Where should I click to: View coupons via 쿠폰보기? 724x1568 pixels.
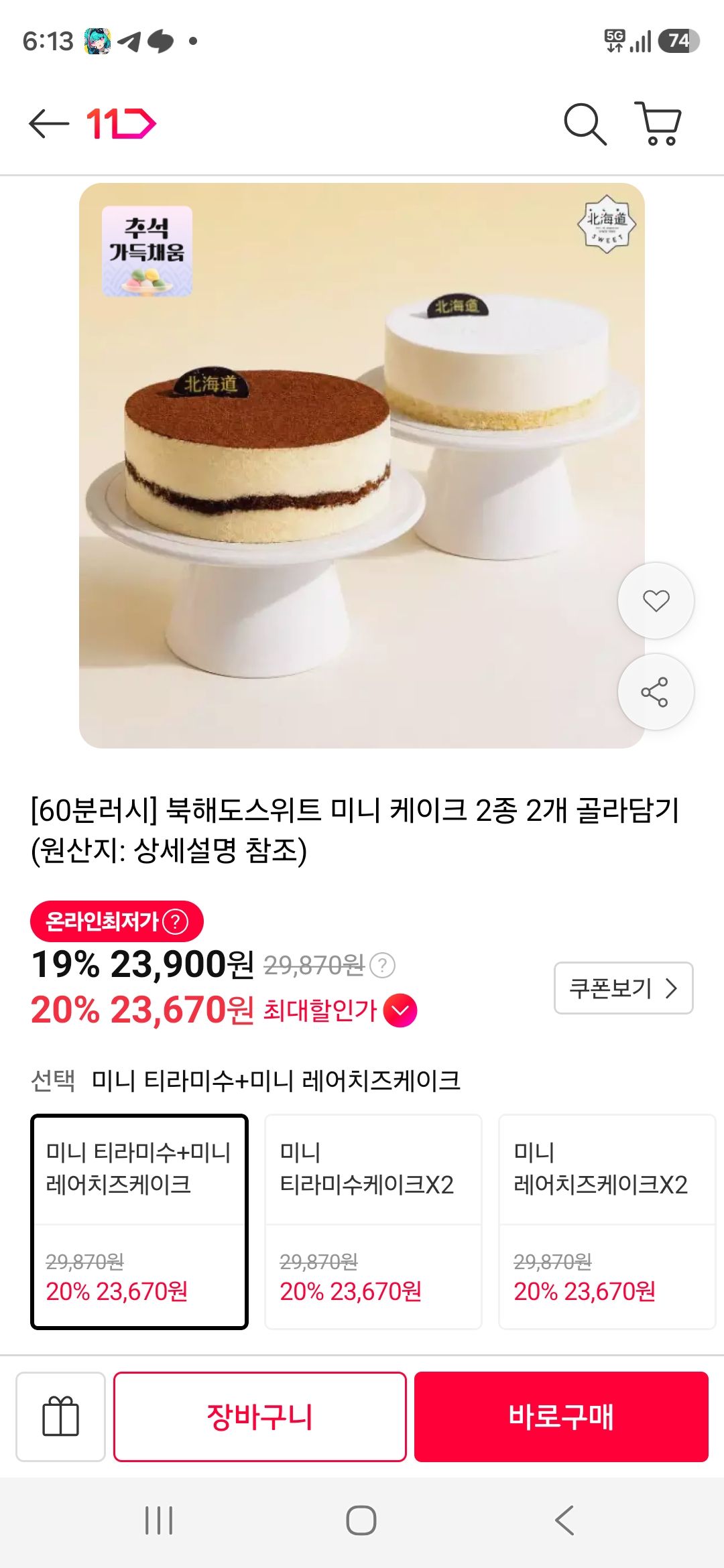(x=623, y=988)
